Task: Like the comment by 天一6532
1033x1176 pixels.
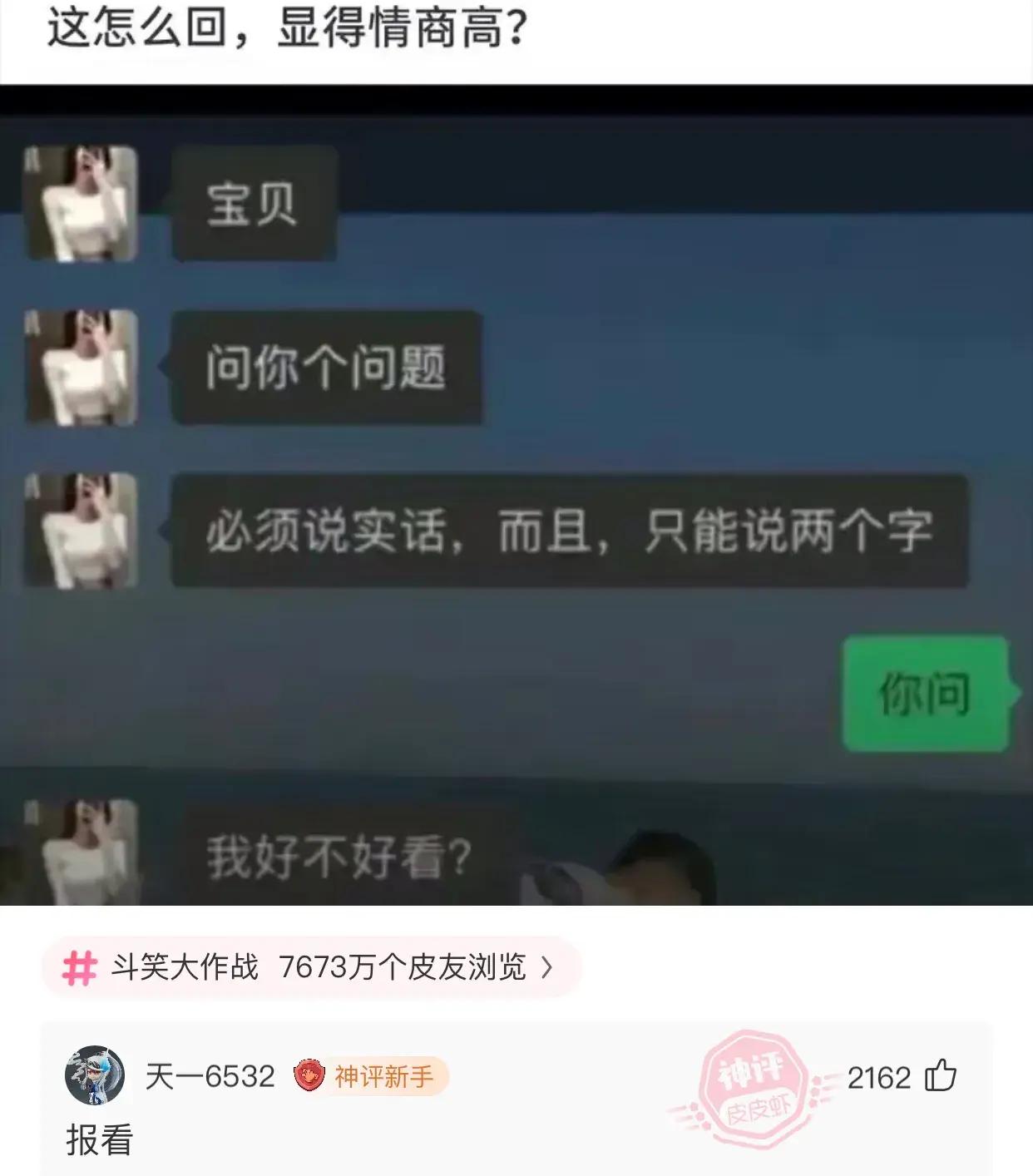Action: 941,1076
